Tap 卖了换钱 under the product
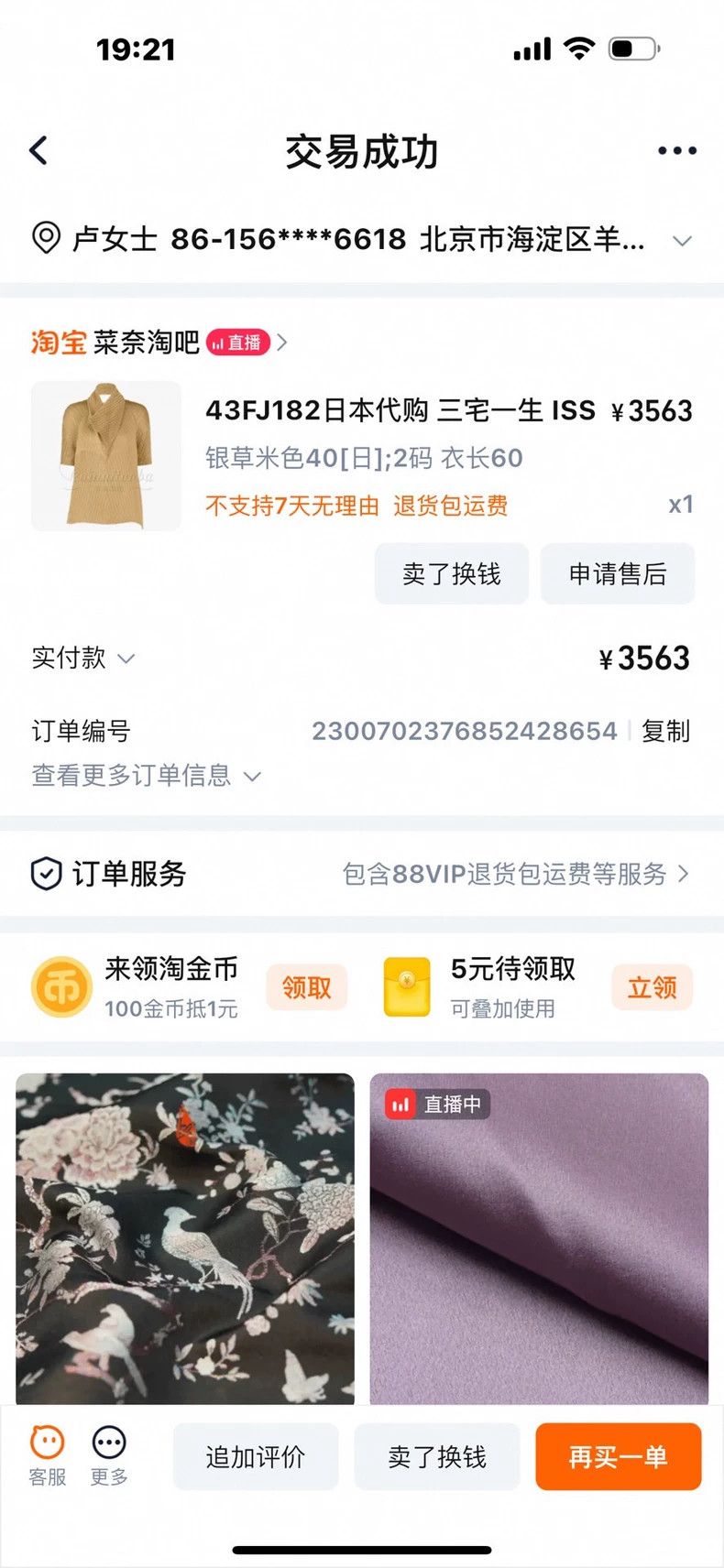724x1568 pixels. [x=452, y=573]
